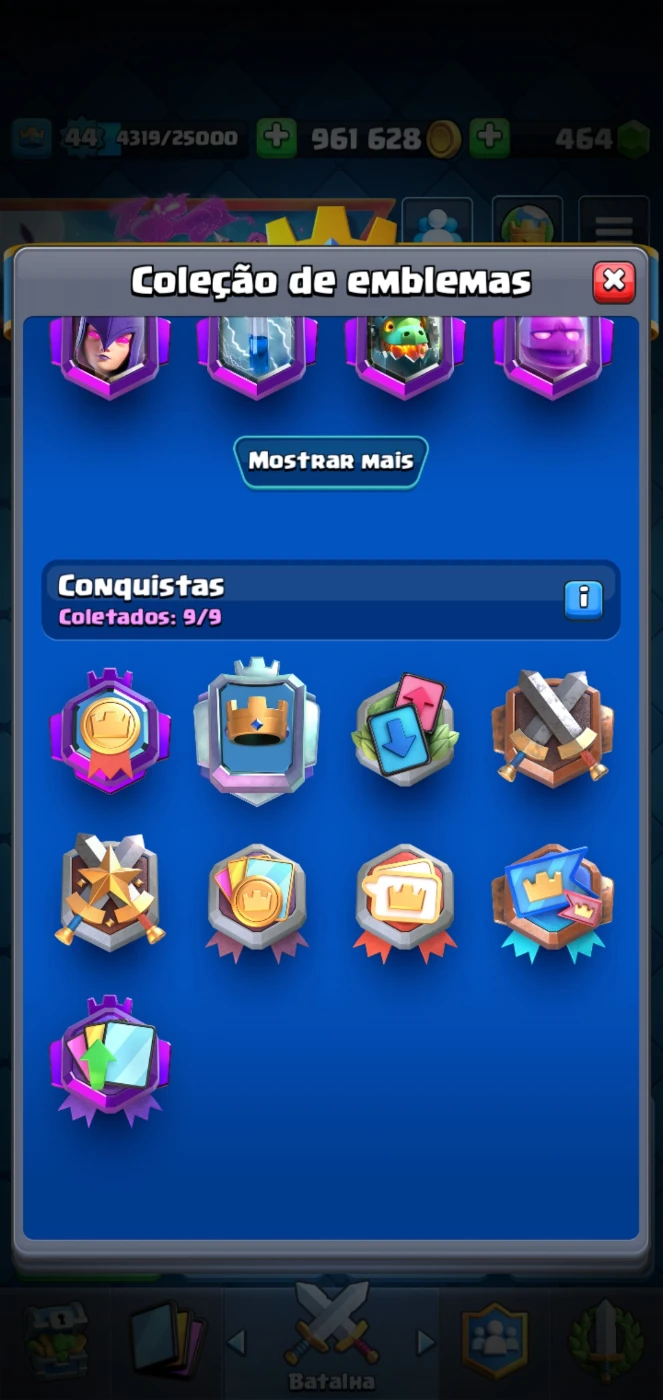The height and width of the screenshot is (1400, 663).
Task: Select the star with crossed swords badge
Action: pos(110,891)
